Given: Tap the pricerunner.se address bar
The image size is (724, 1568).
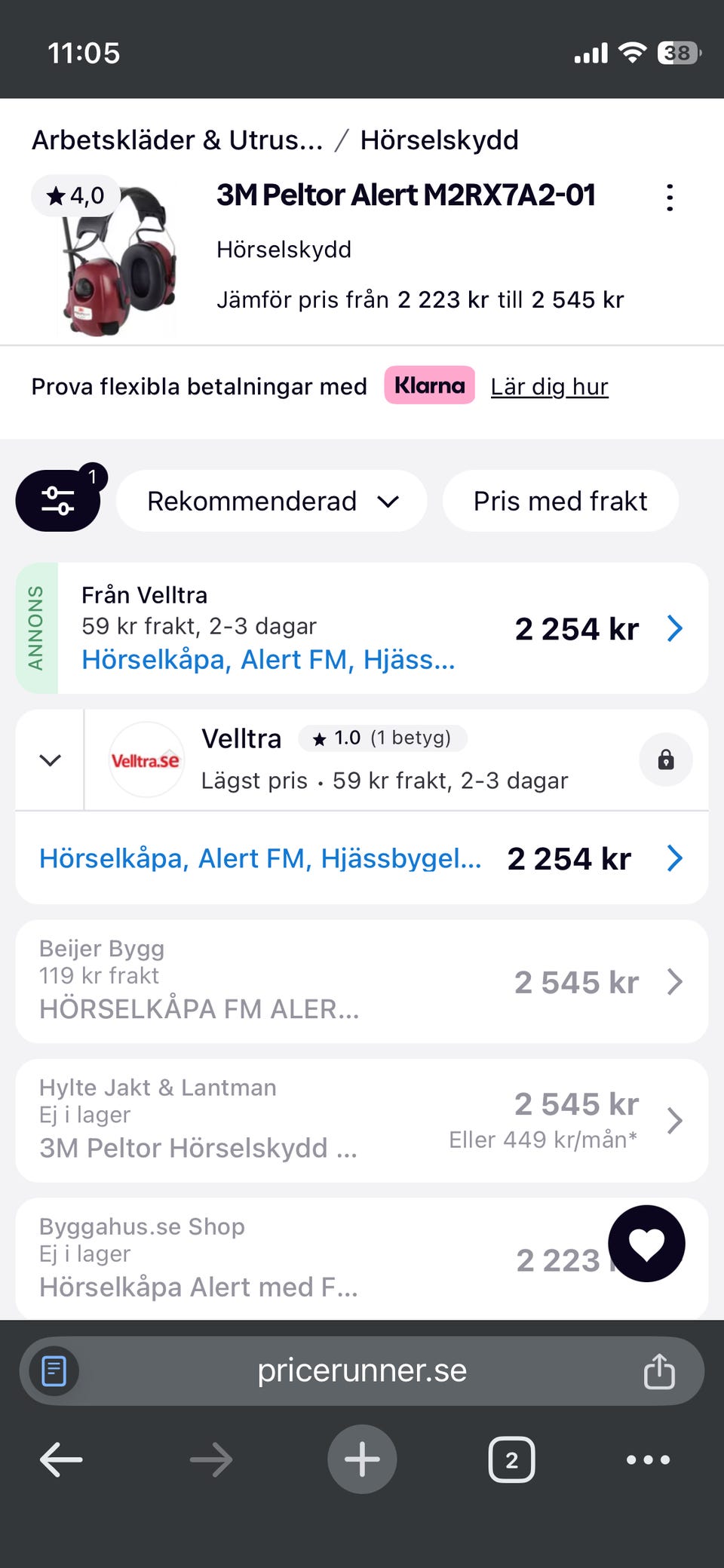Looking at the screenshot, I should click(362, 1370).
